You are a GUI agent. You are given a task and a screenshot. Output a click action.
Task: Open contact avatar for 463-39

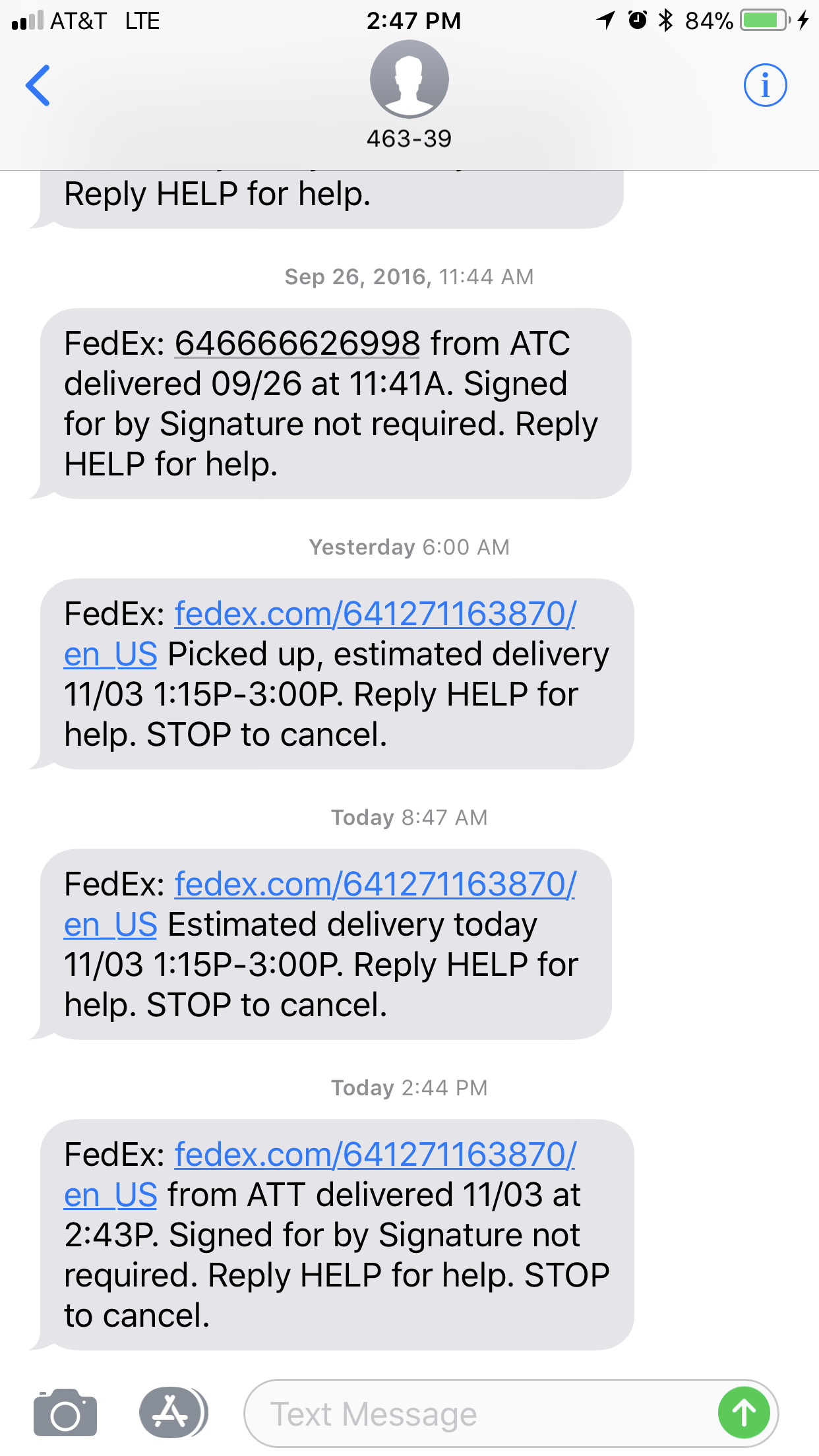[x=409, y=79]
